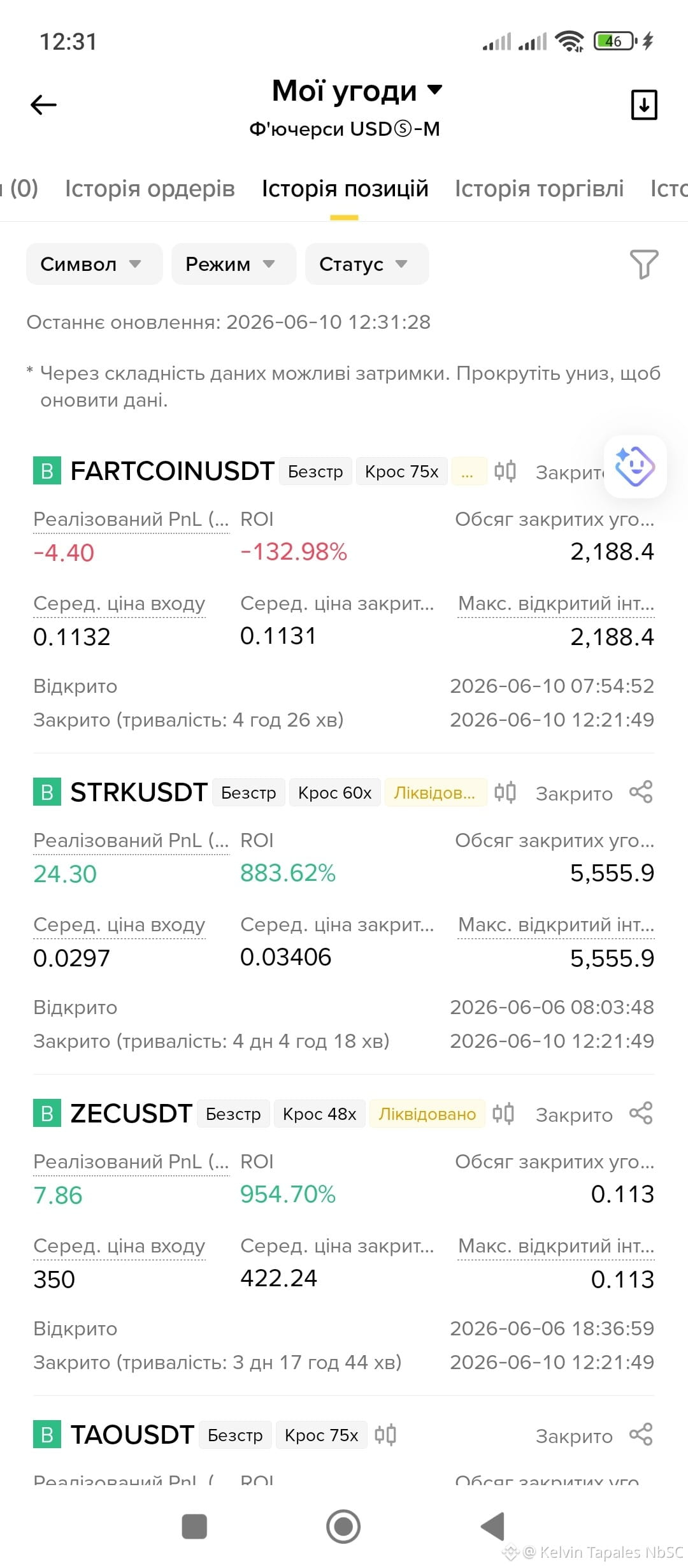Image resolution: width=688 pixels, height=1568 pixels.
Task: Go back using the top-left arrow
Action: point(44,105)
